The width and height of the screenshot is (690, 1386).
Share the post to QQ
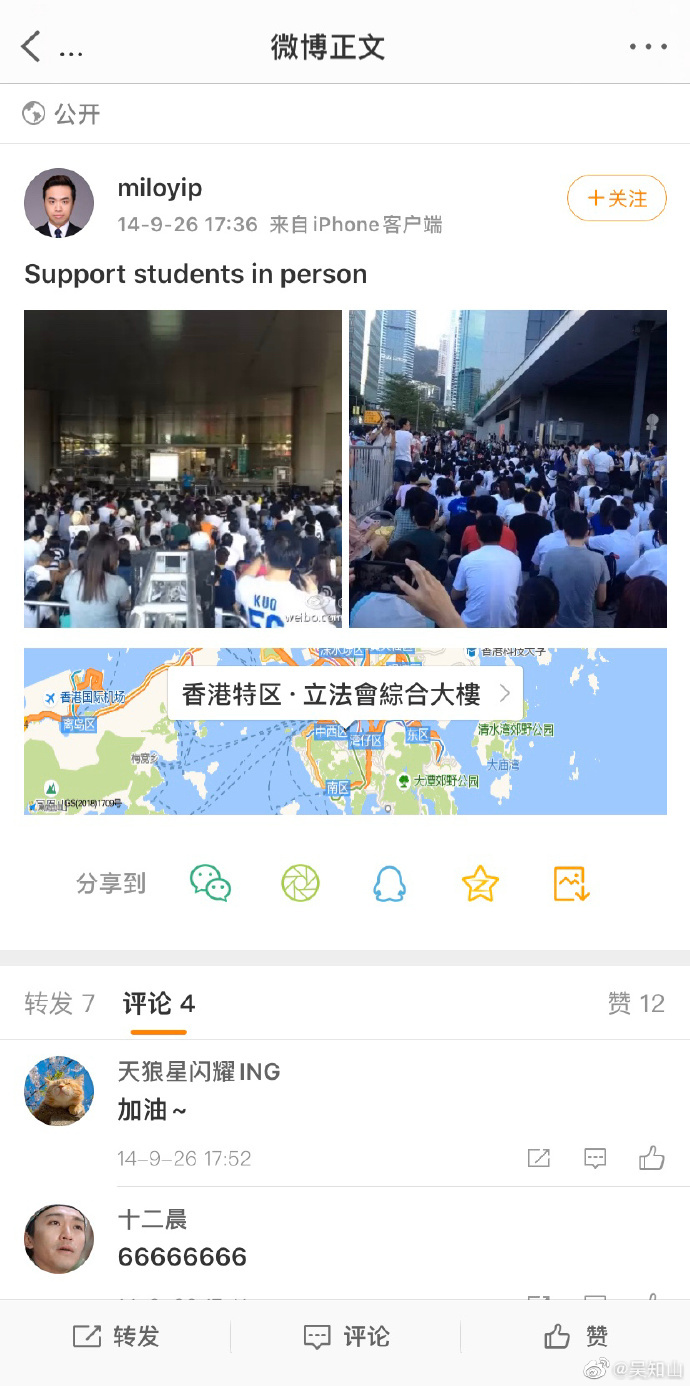coord(390,883)
